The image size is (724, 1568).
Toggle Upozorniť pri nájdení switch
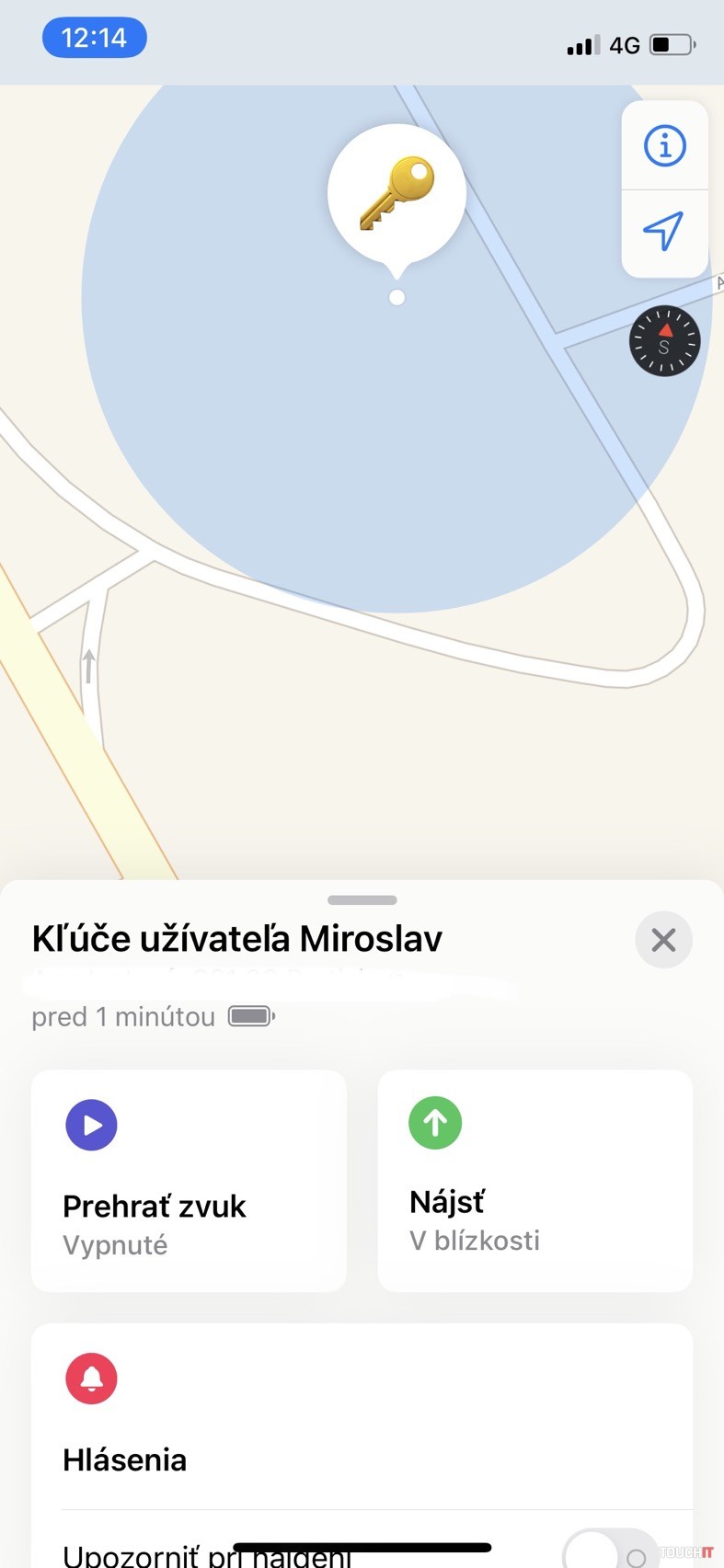click(611, 1554)
